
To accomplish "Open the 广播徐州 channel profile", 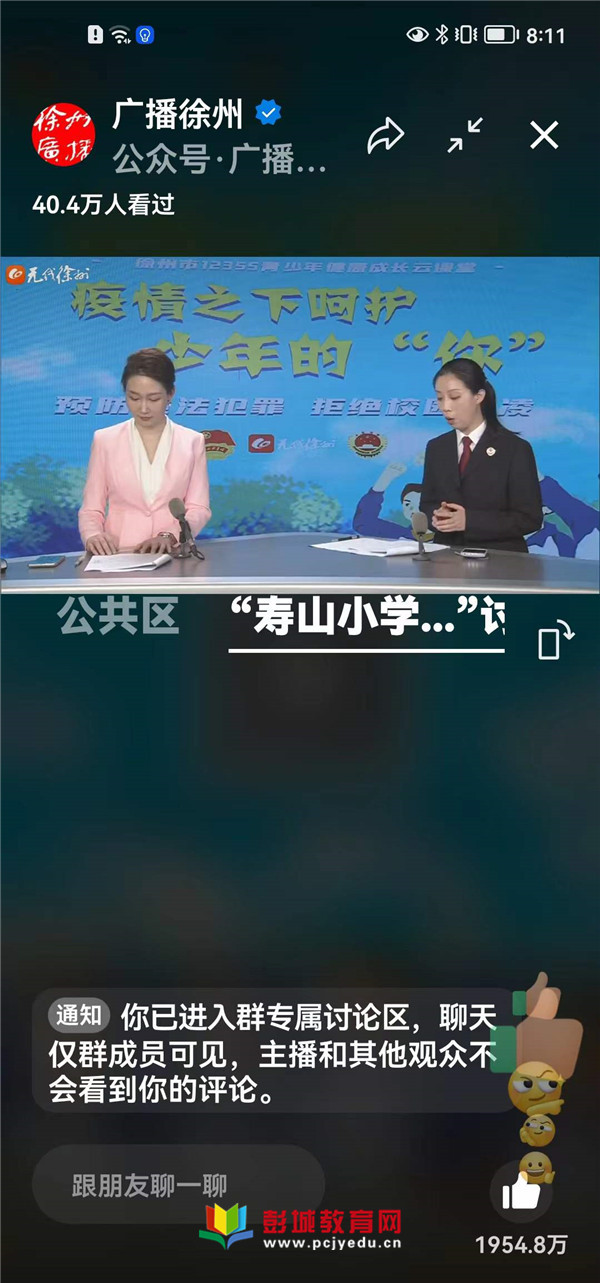I will point(65,134).
